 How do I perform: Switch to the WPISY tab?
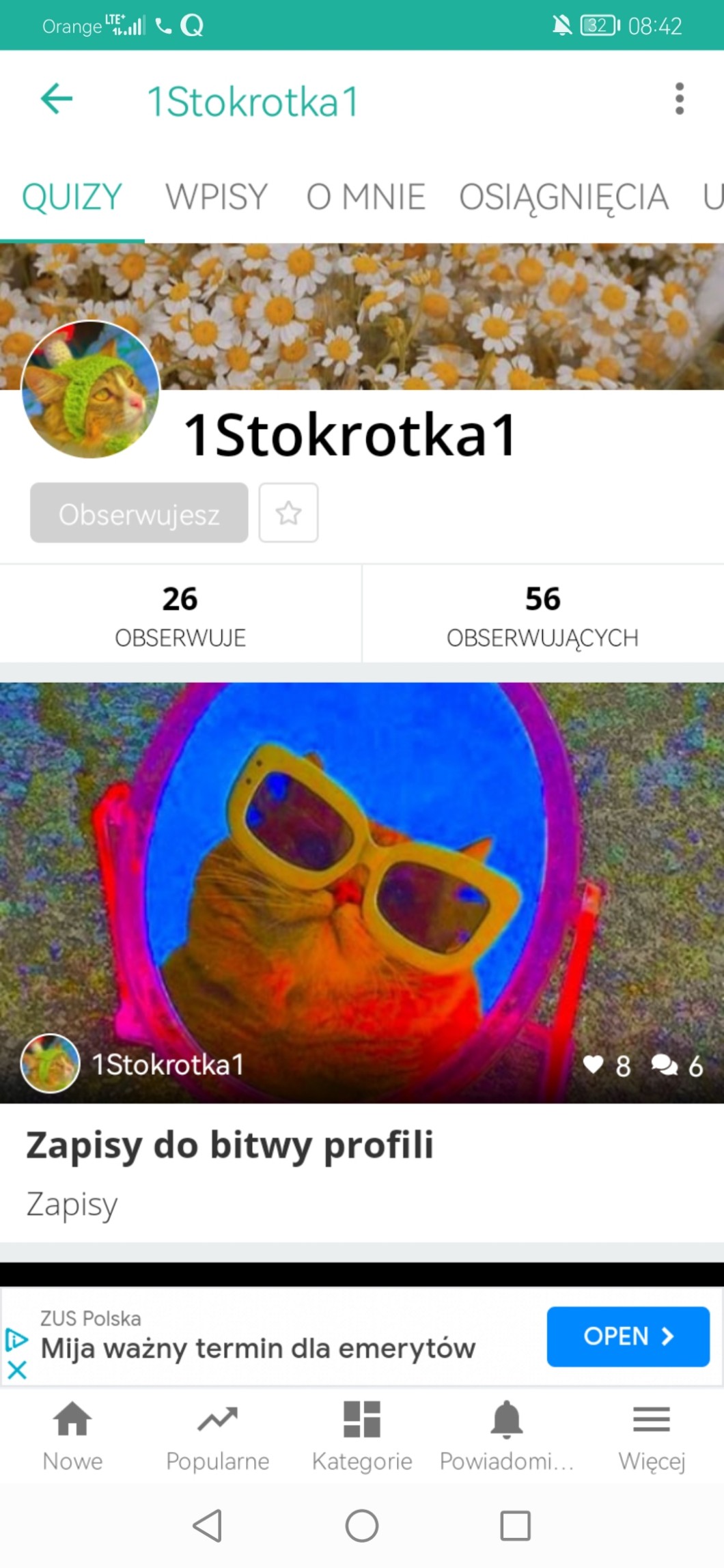[x=217, y=197]
